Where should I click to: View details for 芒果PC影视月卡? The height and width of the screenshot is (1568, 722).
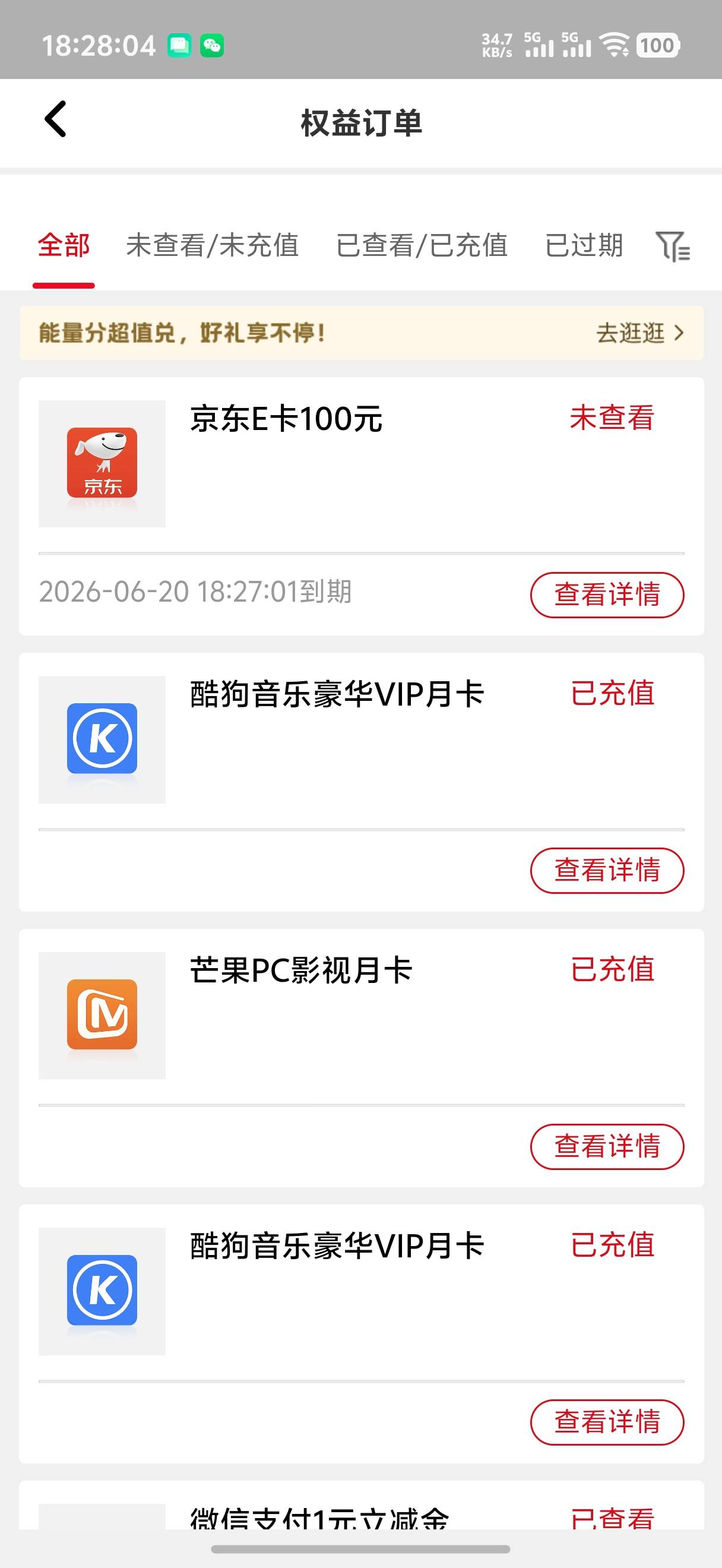click(x=606, y=1146)
